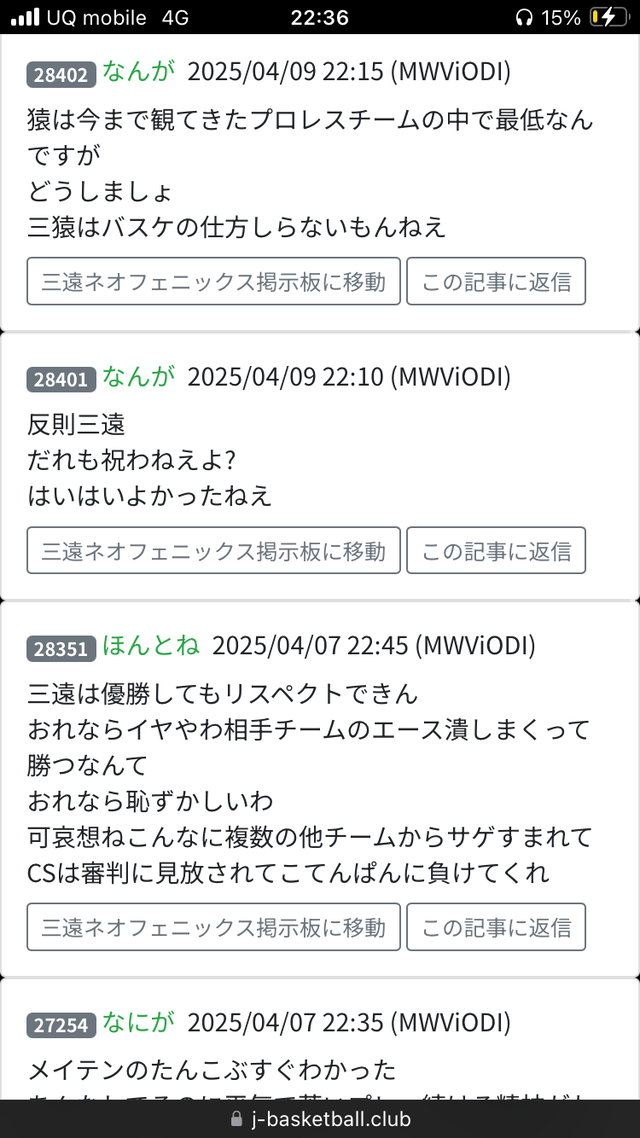Tap 三遠ネオフェニックス掲示板に移動 under post 28402
This screenshot has height=1138, width=640.
click(x=213, y=281)
